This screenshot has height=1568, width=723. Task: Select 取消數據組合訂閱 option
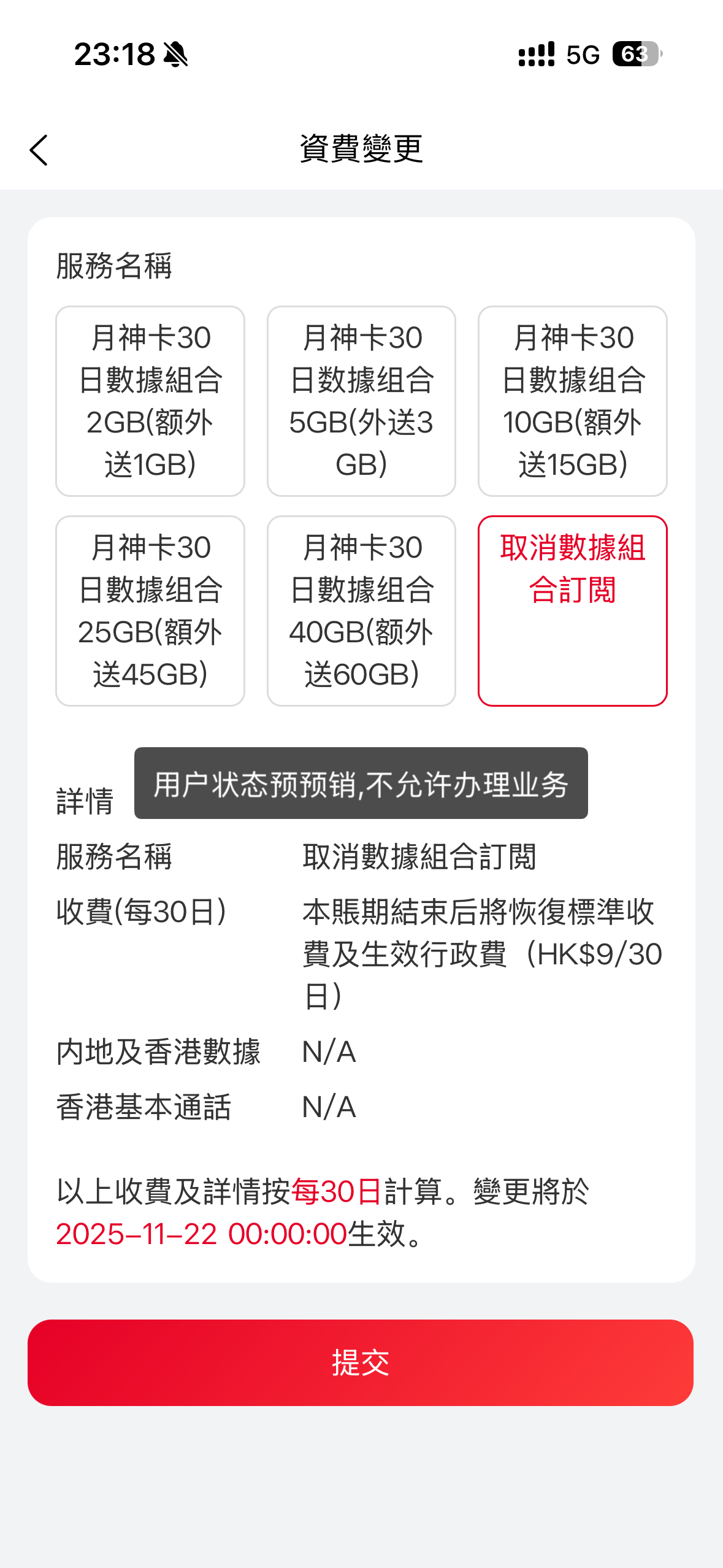coord(572,610)
